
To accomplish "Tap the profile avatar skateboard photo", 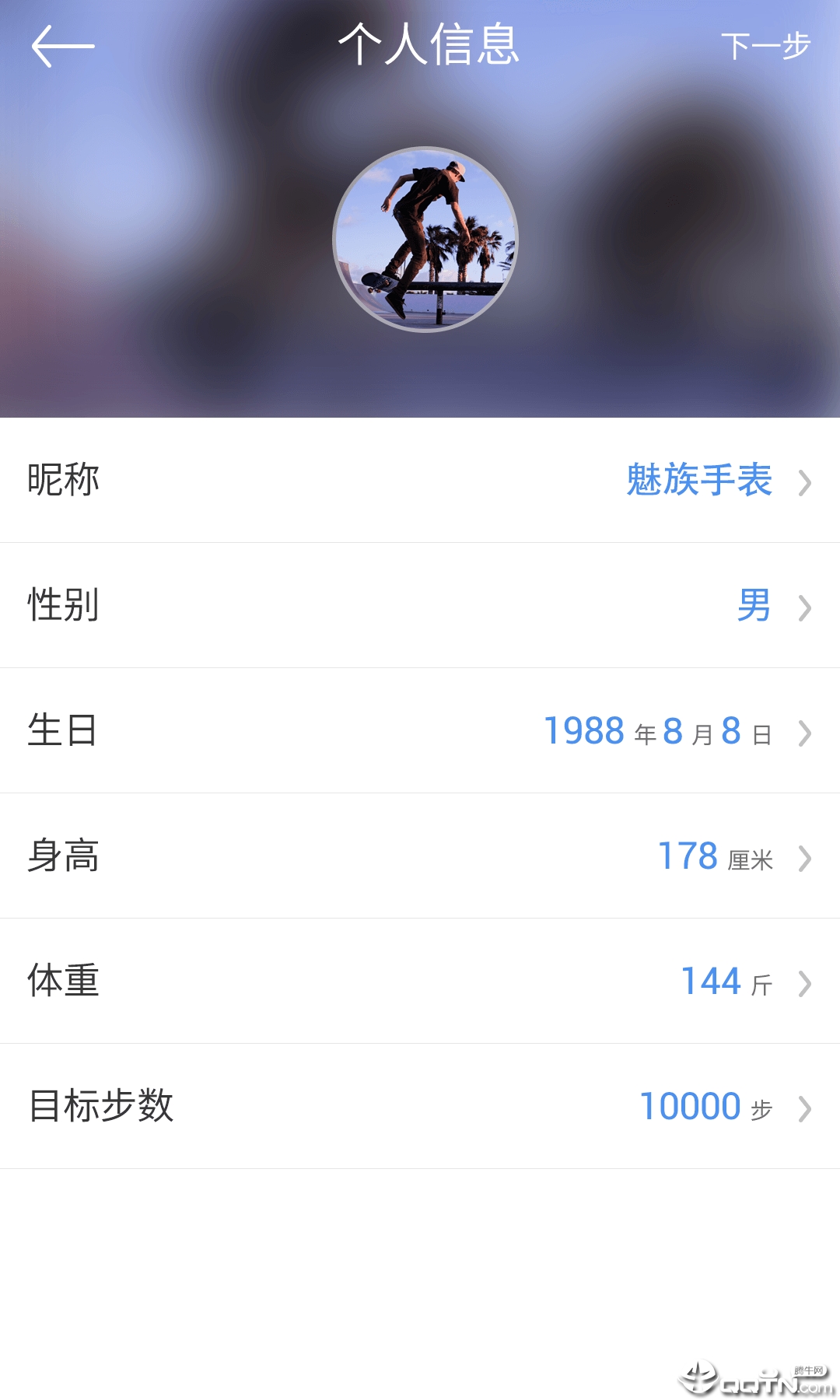I will (x=420, y=237).
